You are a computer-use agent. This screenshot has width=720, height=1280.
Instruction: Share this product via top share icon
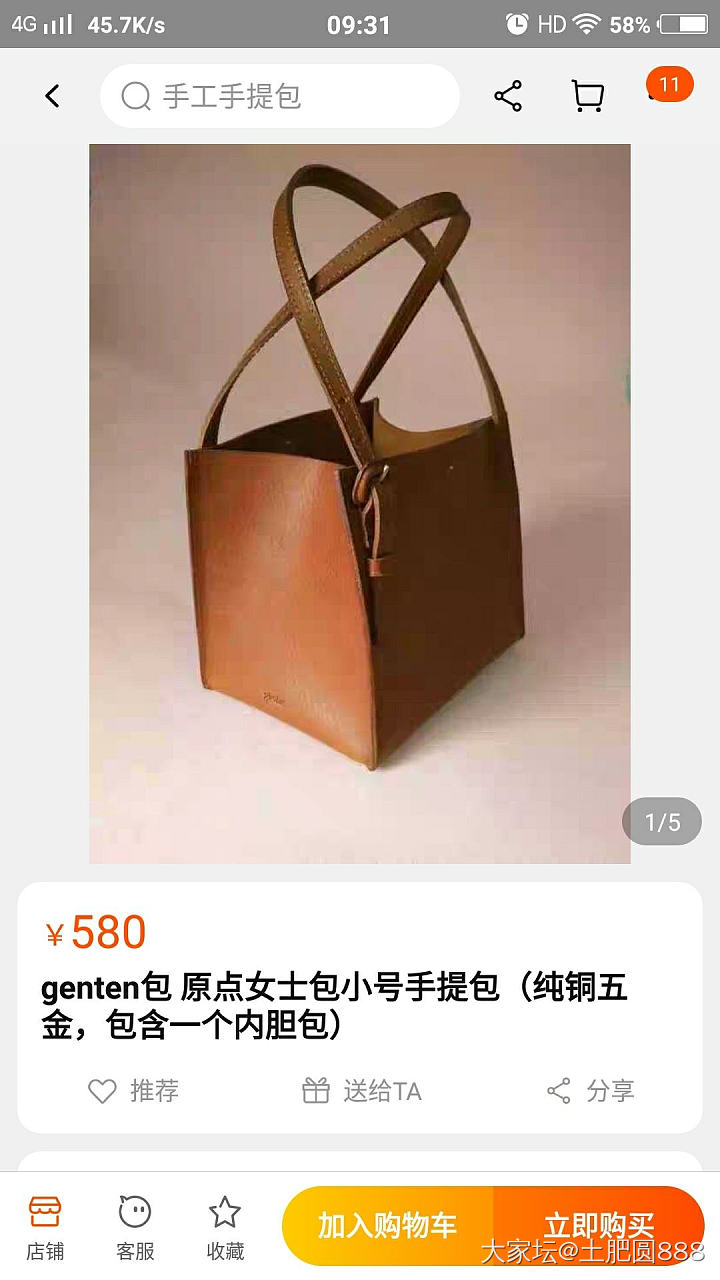click(508, 96)
